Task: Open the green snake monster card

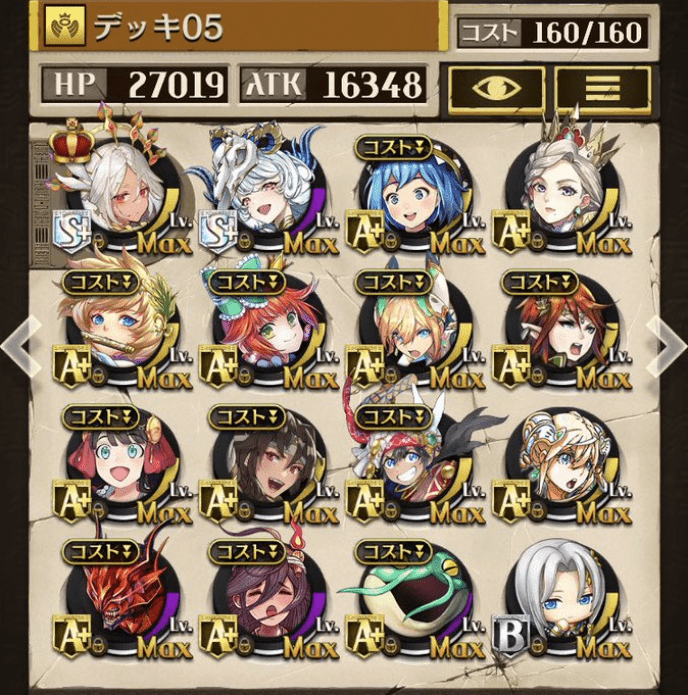Action: click(x=405, y=602)
